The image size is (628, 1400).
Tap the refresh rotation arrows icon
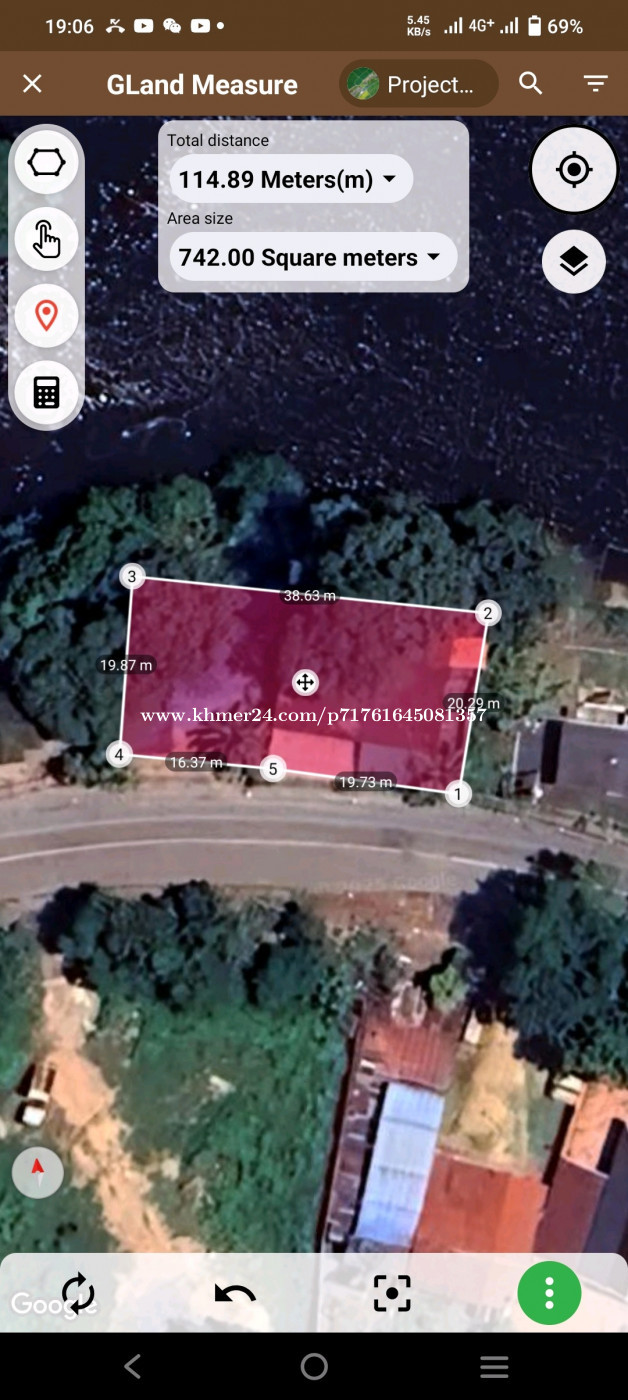pyautogui.click(x=78, y=1293)
